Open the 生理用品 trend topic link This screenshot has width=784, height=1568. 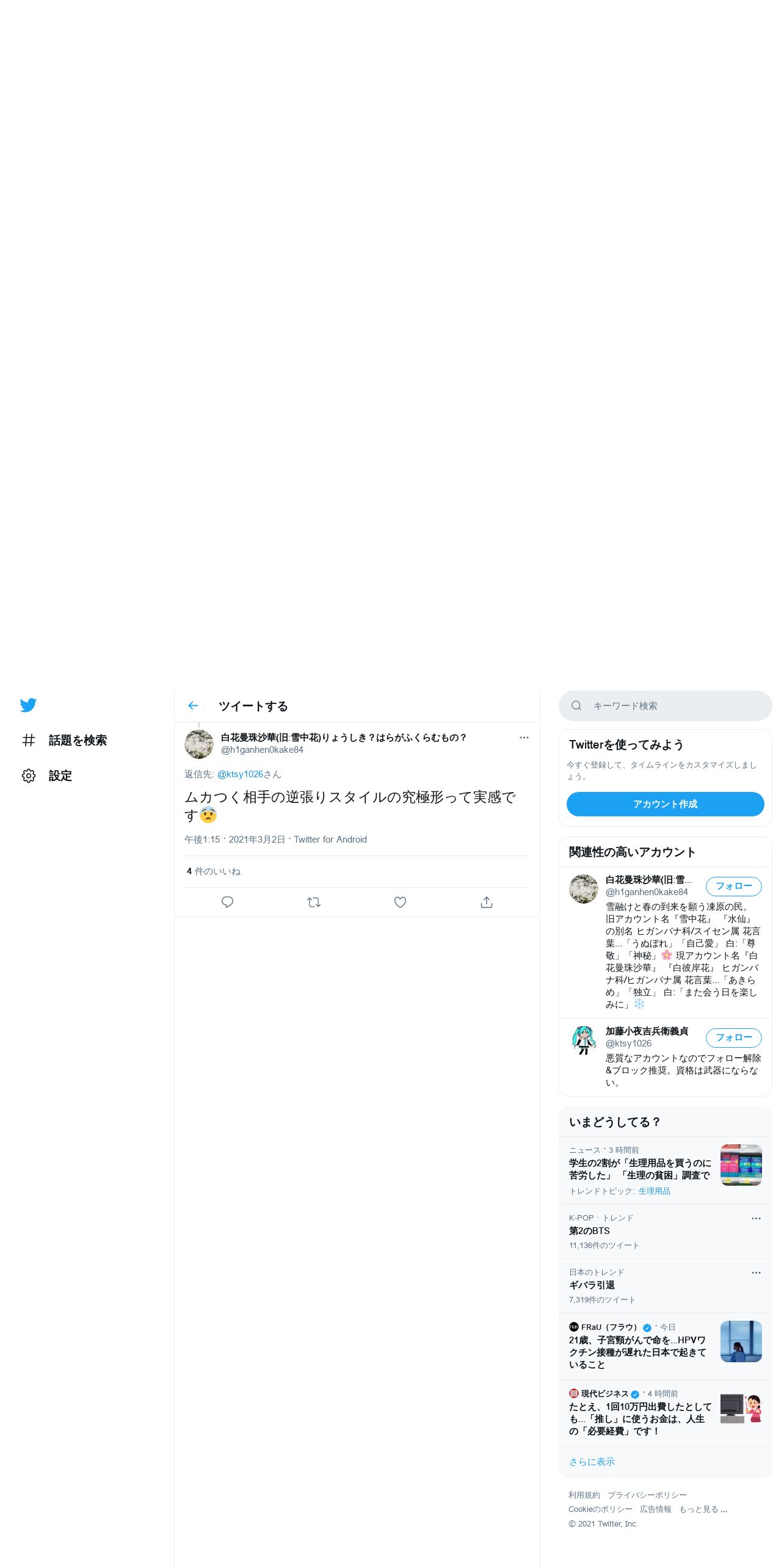pyautogui.click(x=654, y=1191)
